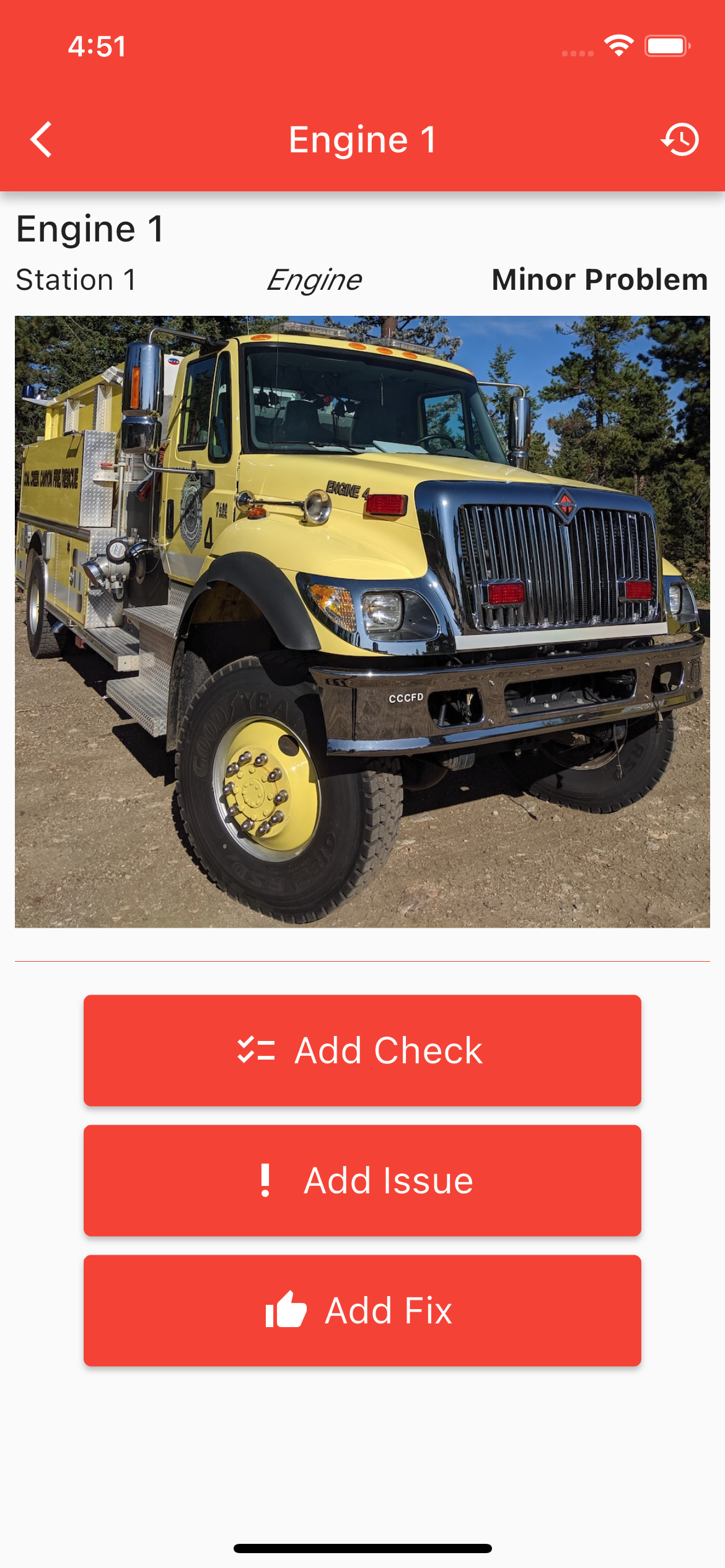Tap the Add Check button
The width and height of the screenshot is (725, 1568).
coord(362,1050)
